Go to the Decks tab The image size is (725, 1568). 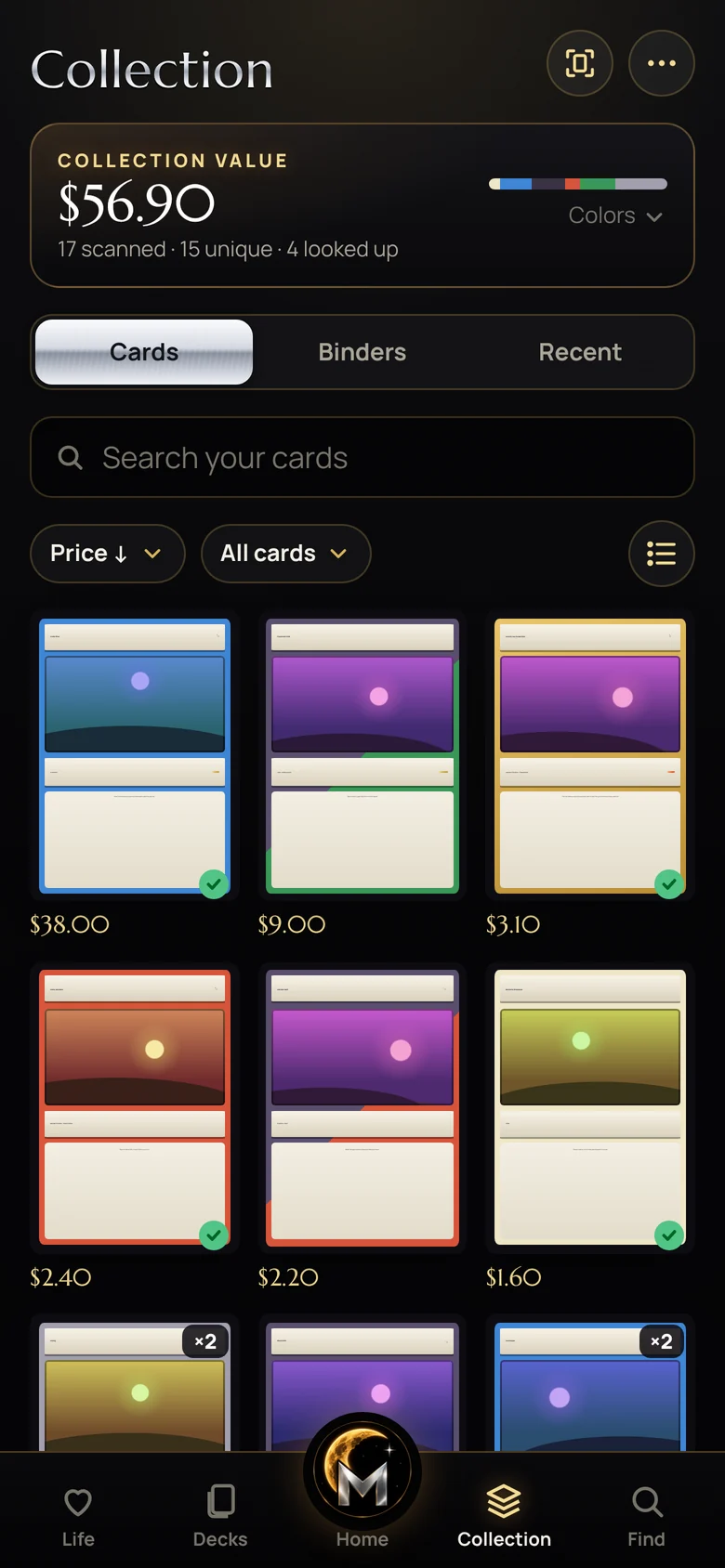220,1516
